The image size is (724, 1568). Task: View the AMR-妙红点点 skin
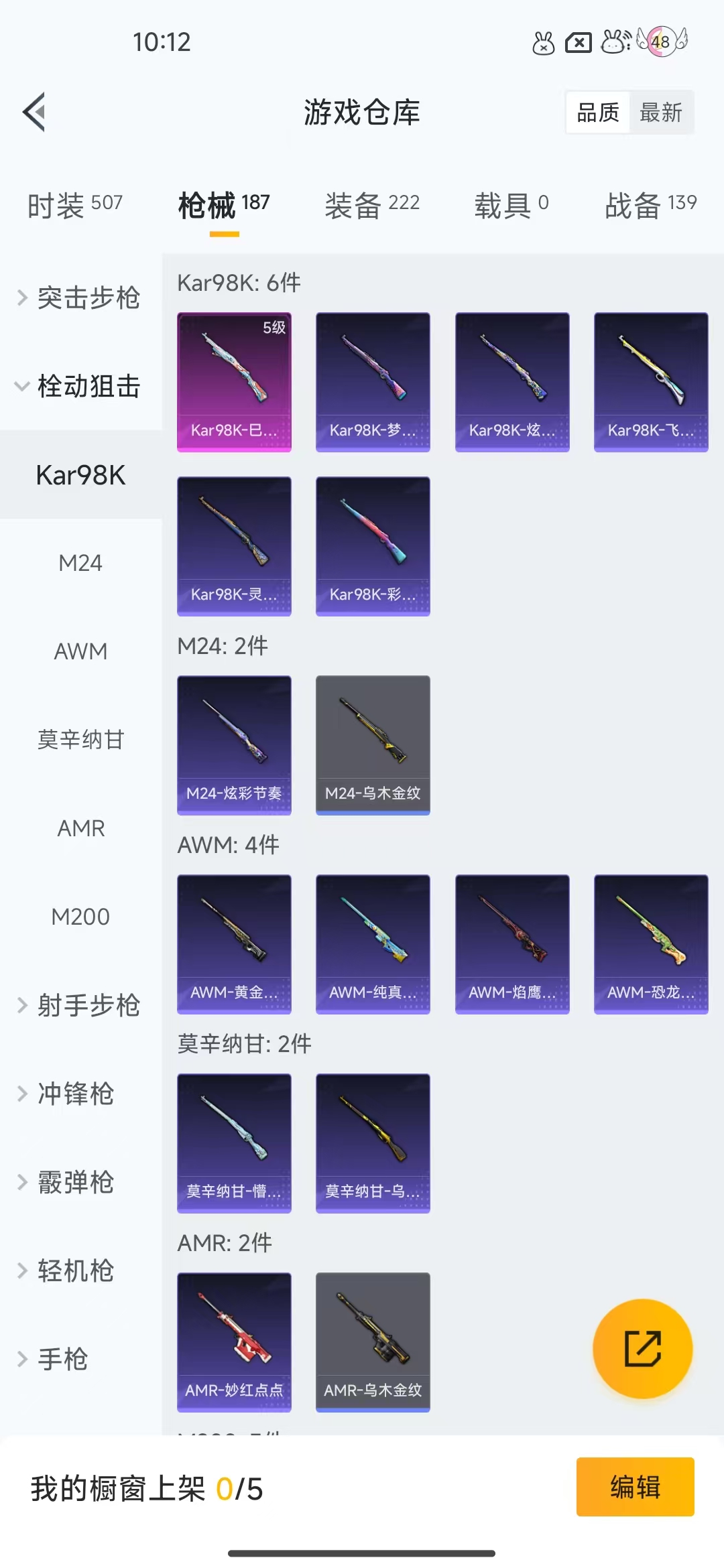point(234,1342)
